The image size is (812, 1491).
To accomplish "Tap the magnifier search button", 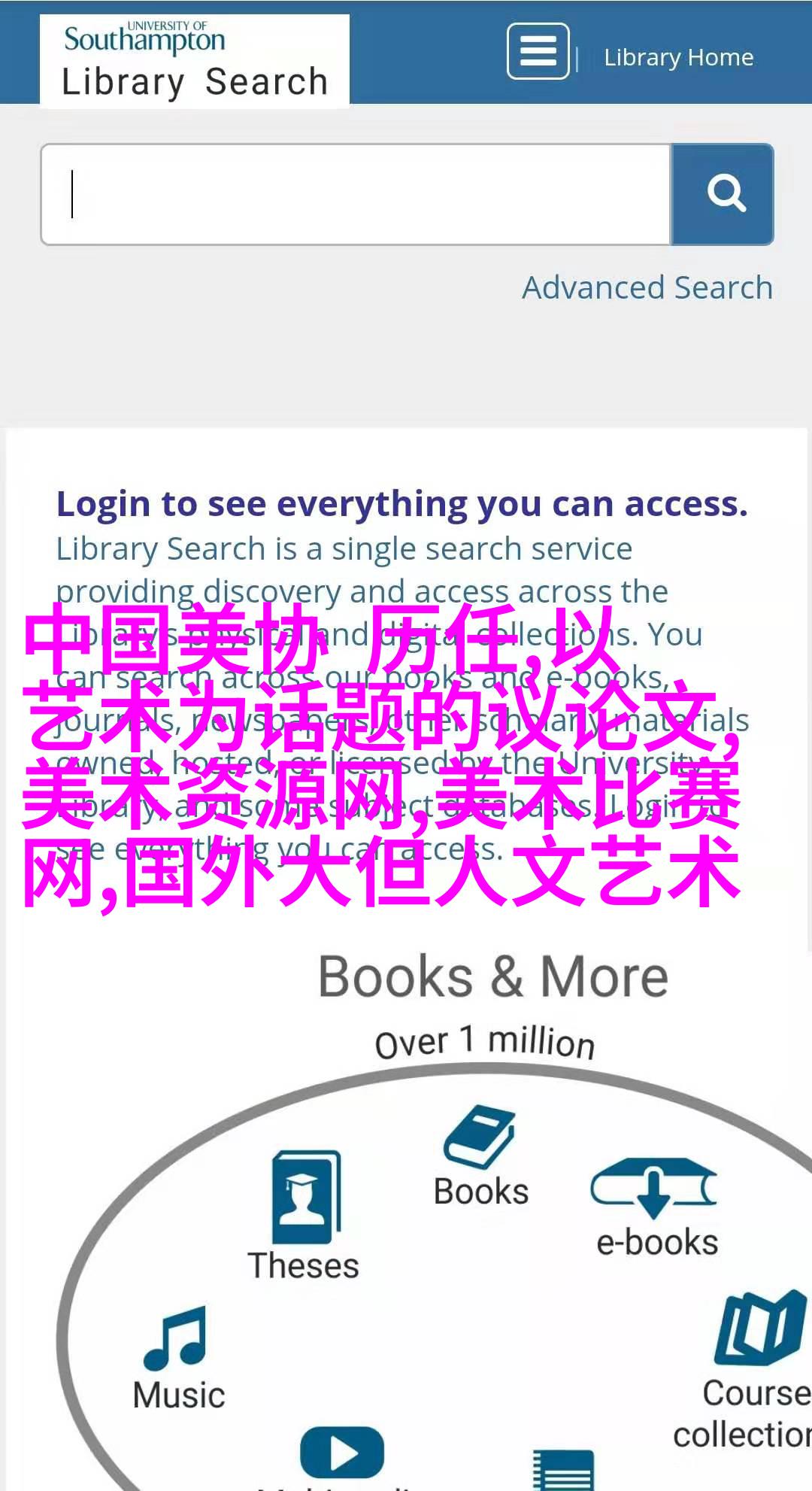I will (723, 195).
